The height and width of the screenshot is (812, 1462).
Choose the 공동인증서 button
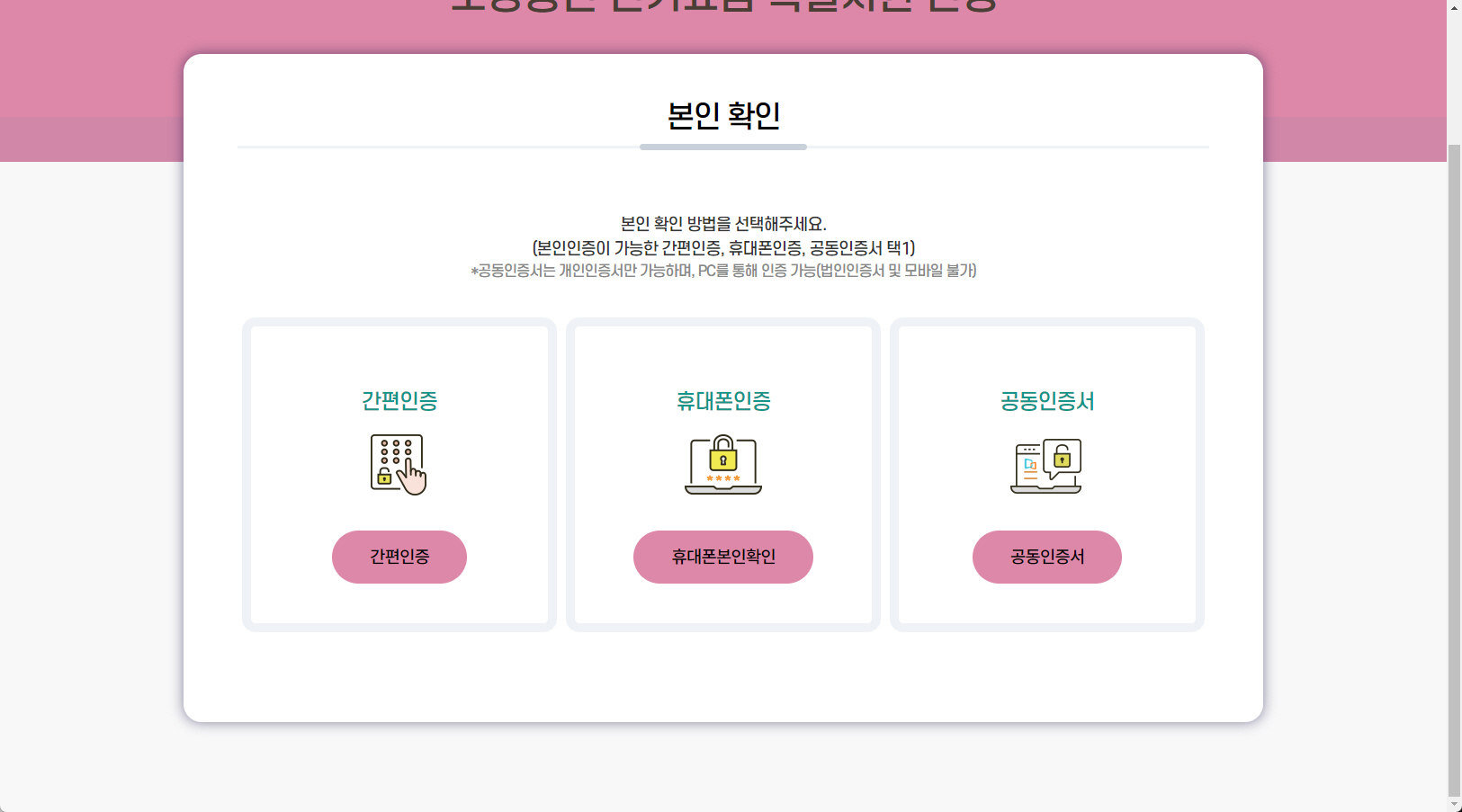pos(1046,557)
